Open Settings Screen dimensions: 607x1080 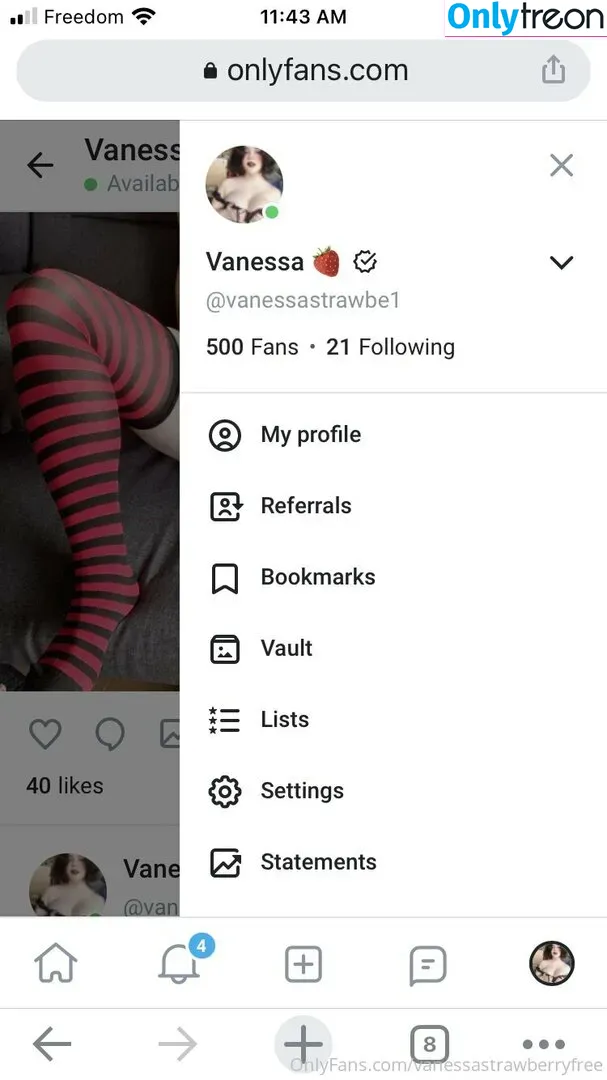(x=301, y=791)
